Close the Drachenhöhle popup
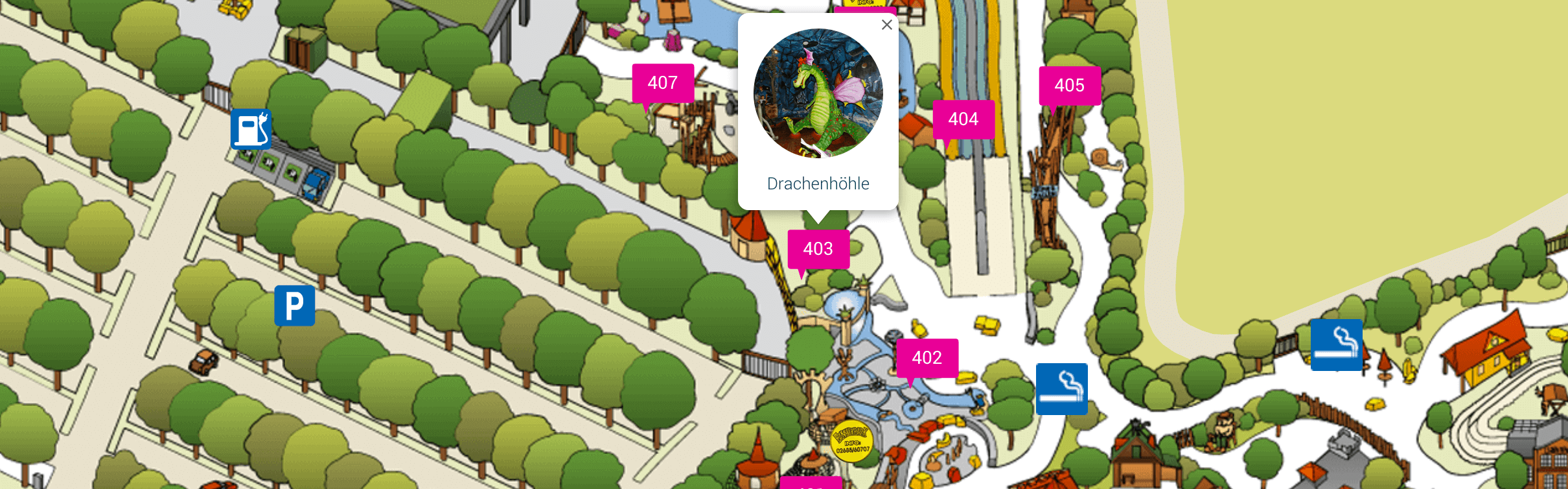 click(x=886, y=25)
